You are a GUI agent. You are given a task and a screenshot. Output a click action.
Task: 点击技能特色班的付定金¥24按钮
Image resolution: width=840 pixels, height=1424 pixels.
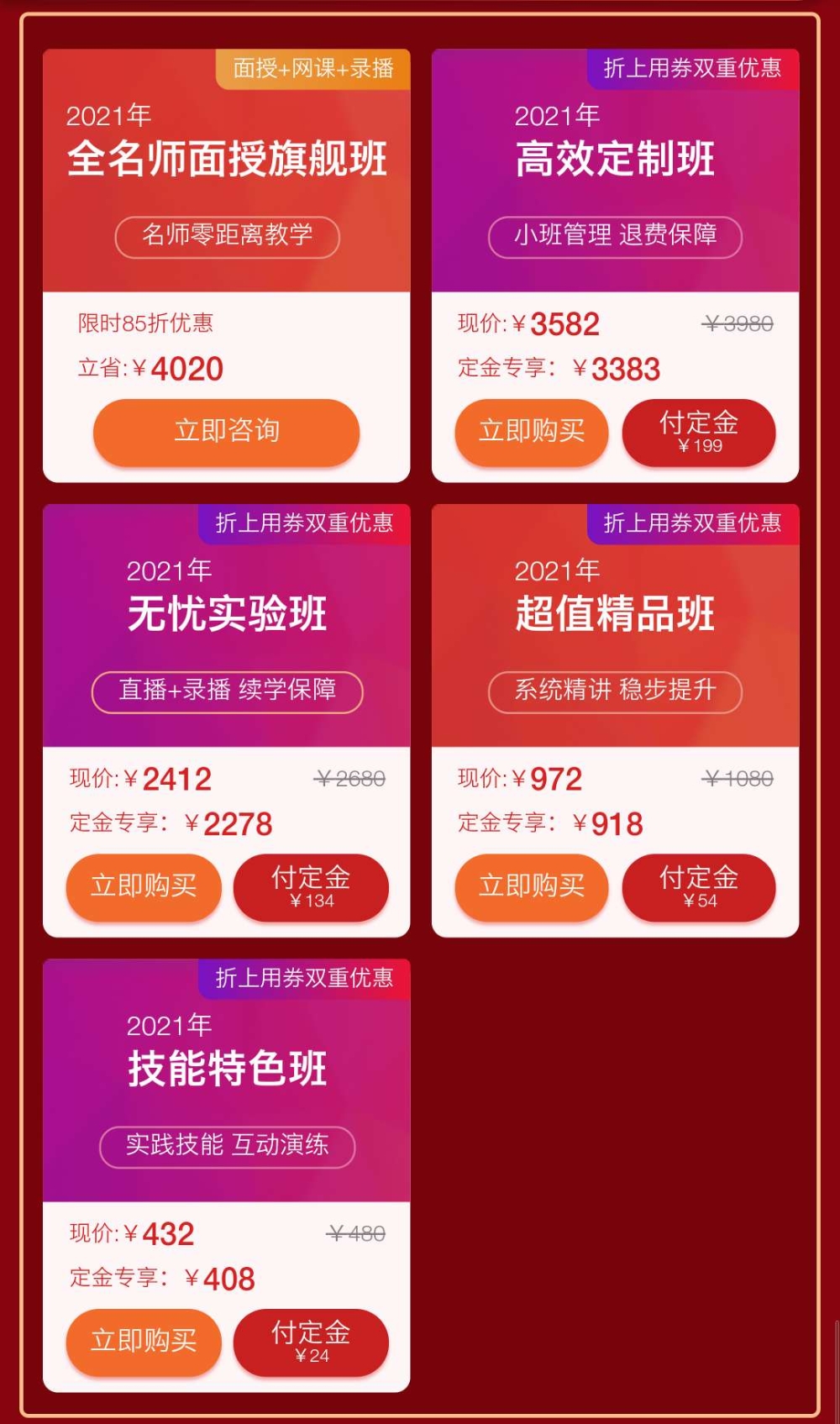point(312,1343)
